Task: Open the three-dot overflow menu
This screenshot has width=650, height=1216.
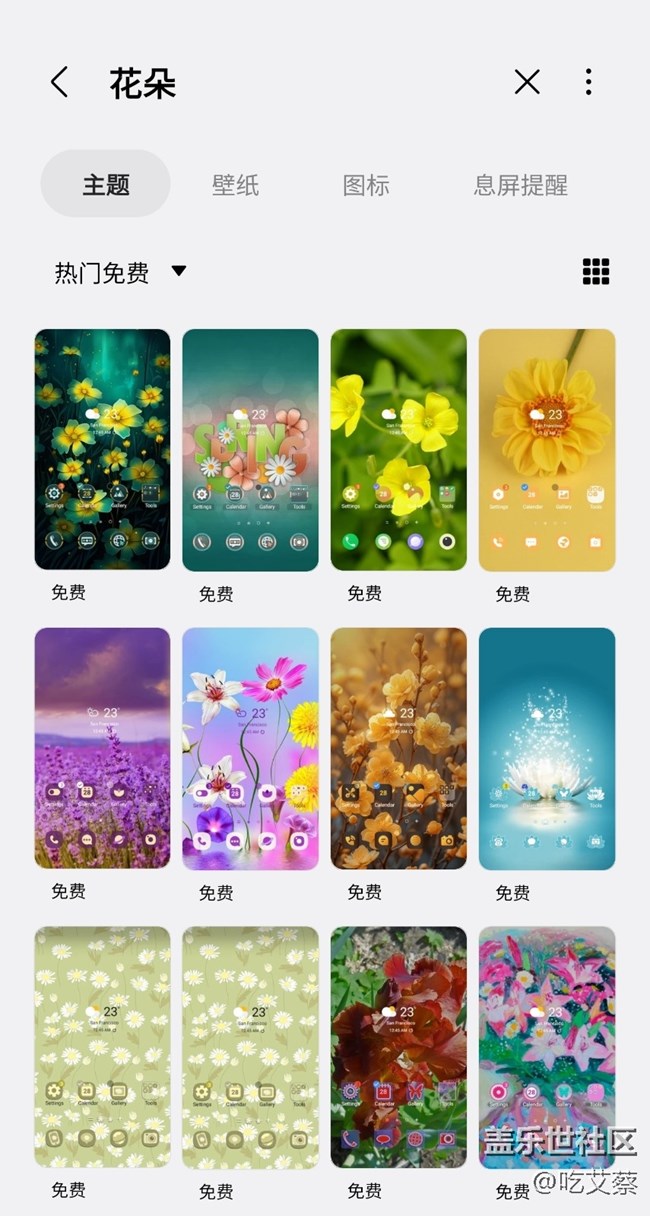Action: point(589,82)
